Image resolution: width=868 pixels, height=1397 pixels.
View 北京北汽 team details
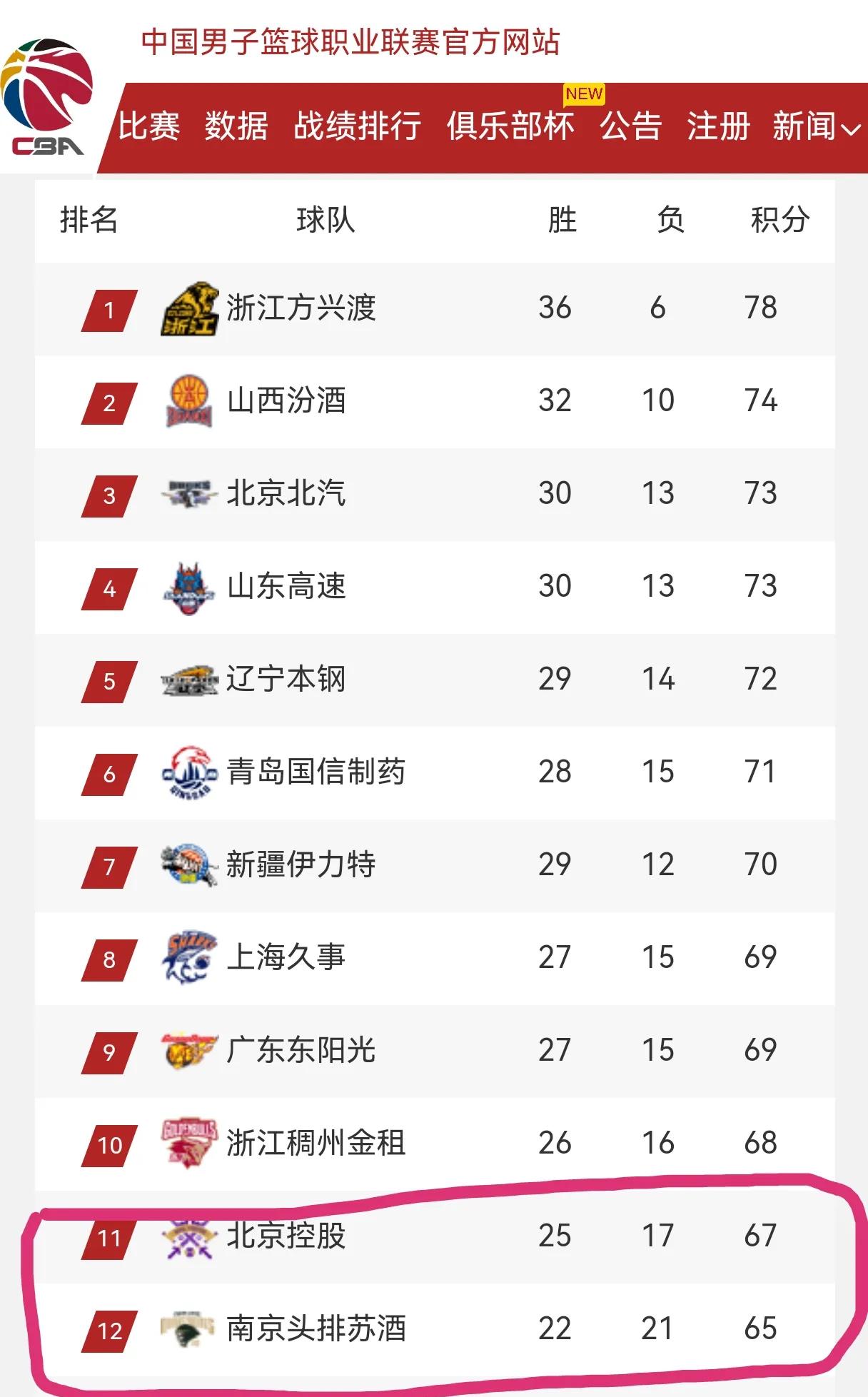286,494
